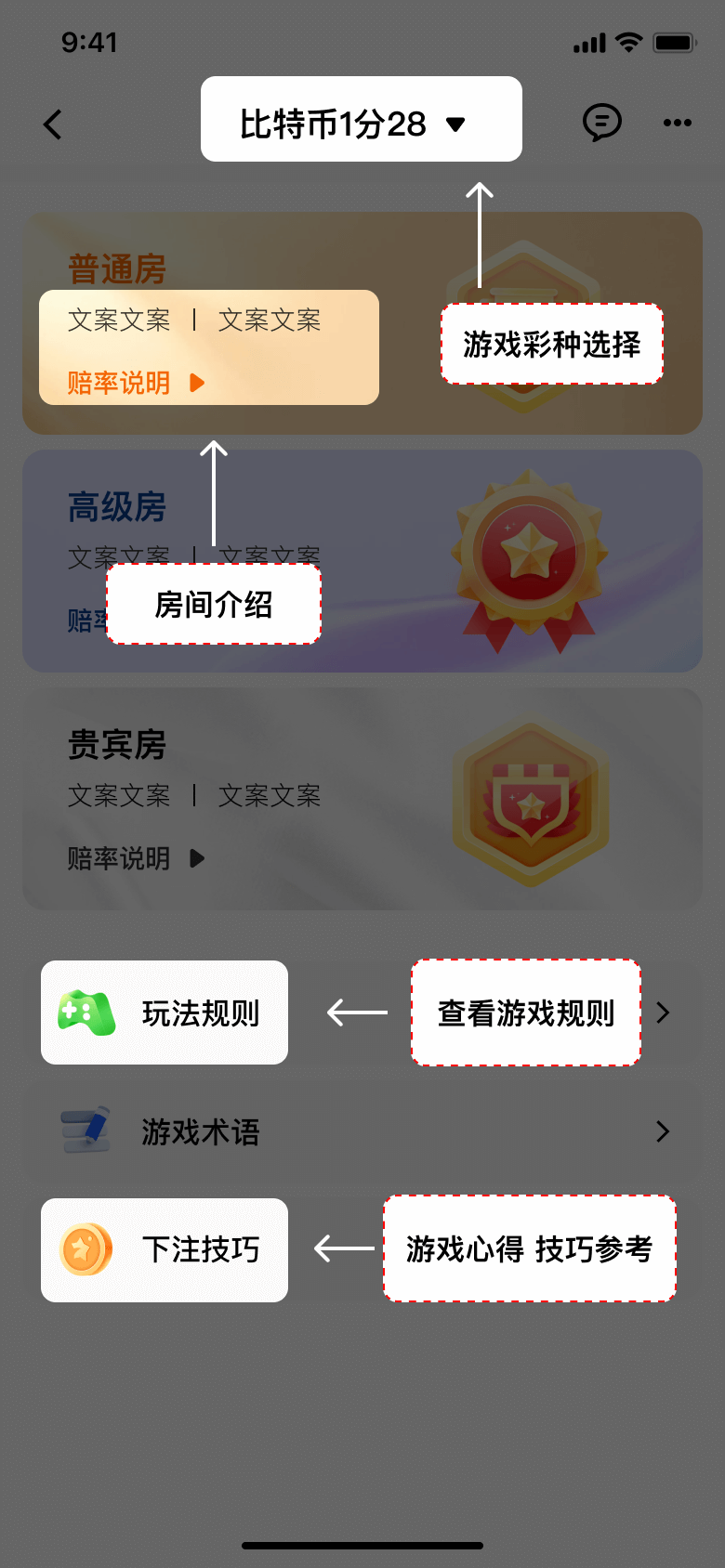Image resolution: width=725 pixels, height=1568 pixels.
Task: Open the chat message icon
Action: coord(602,122)
